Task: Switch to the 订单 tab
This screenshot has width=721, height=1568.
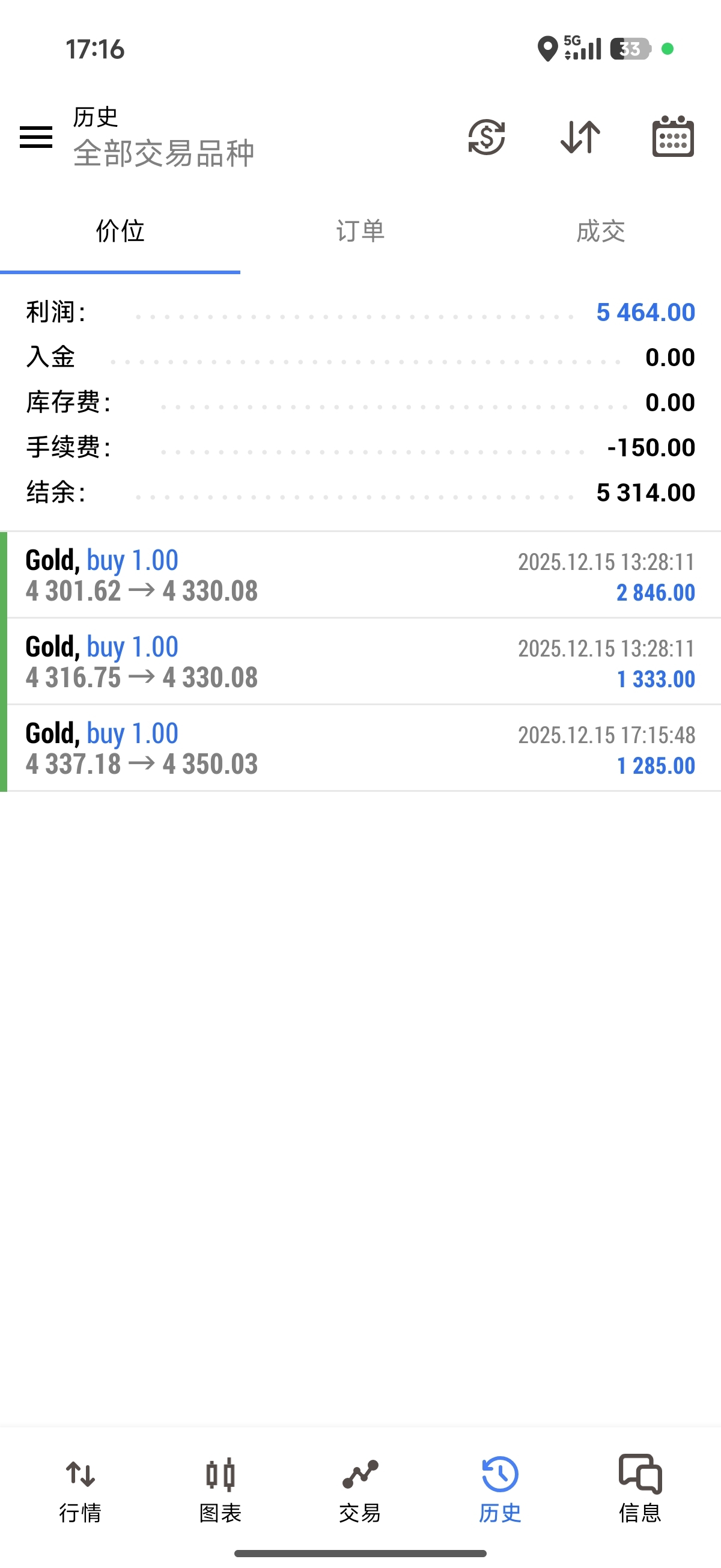Action: pyautogui.click(x=360, y=232)
